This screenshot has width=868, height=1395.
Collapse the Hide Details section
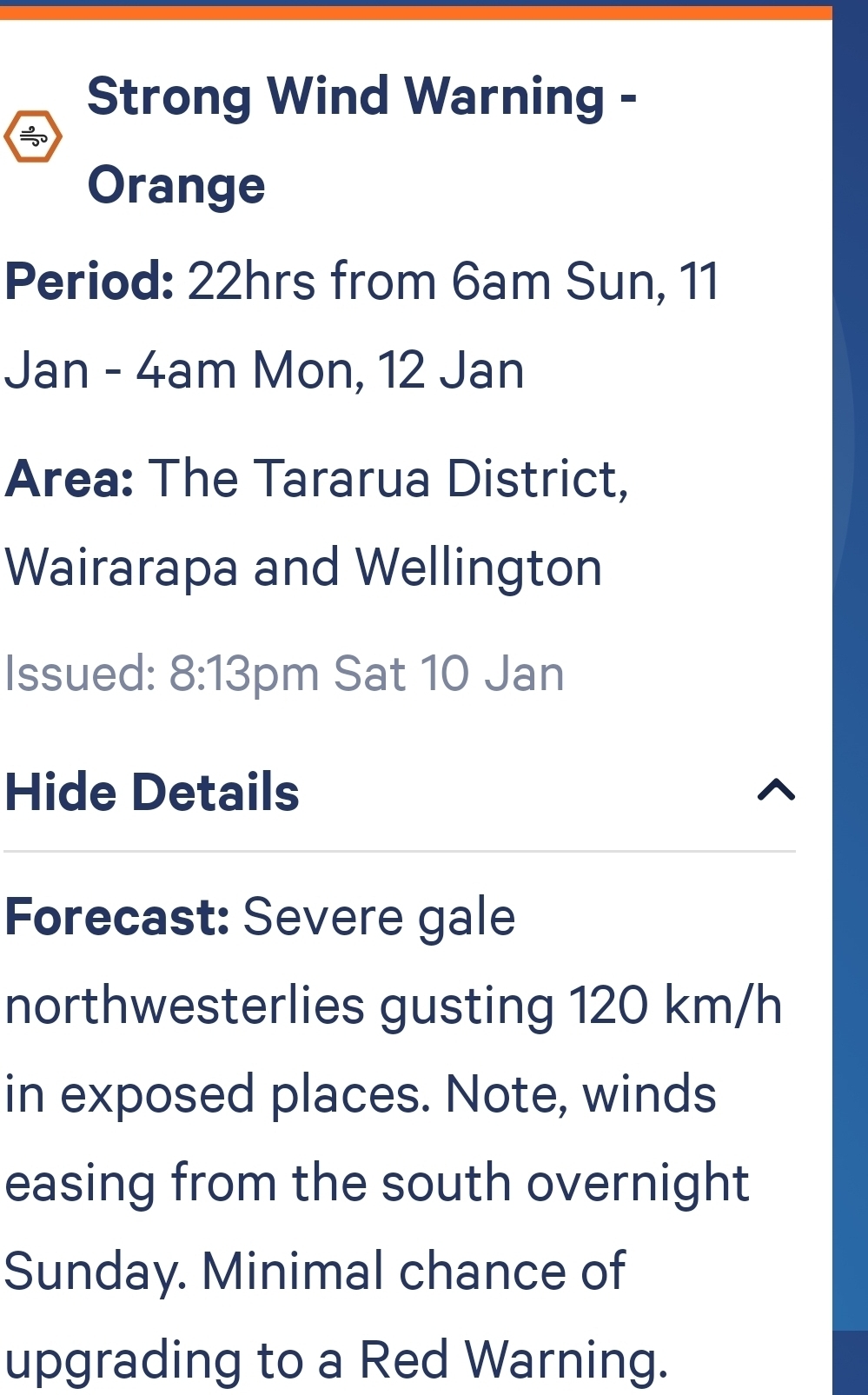[776, 790]
